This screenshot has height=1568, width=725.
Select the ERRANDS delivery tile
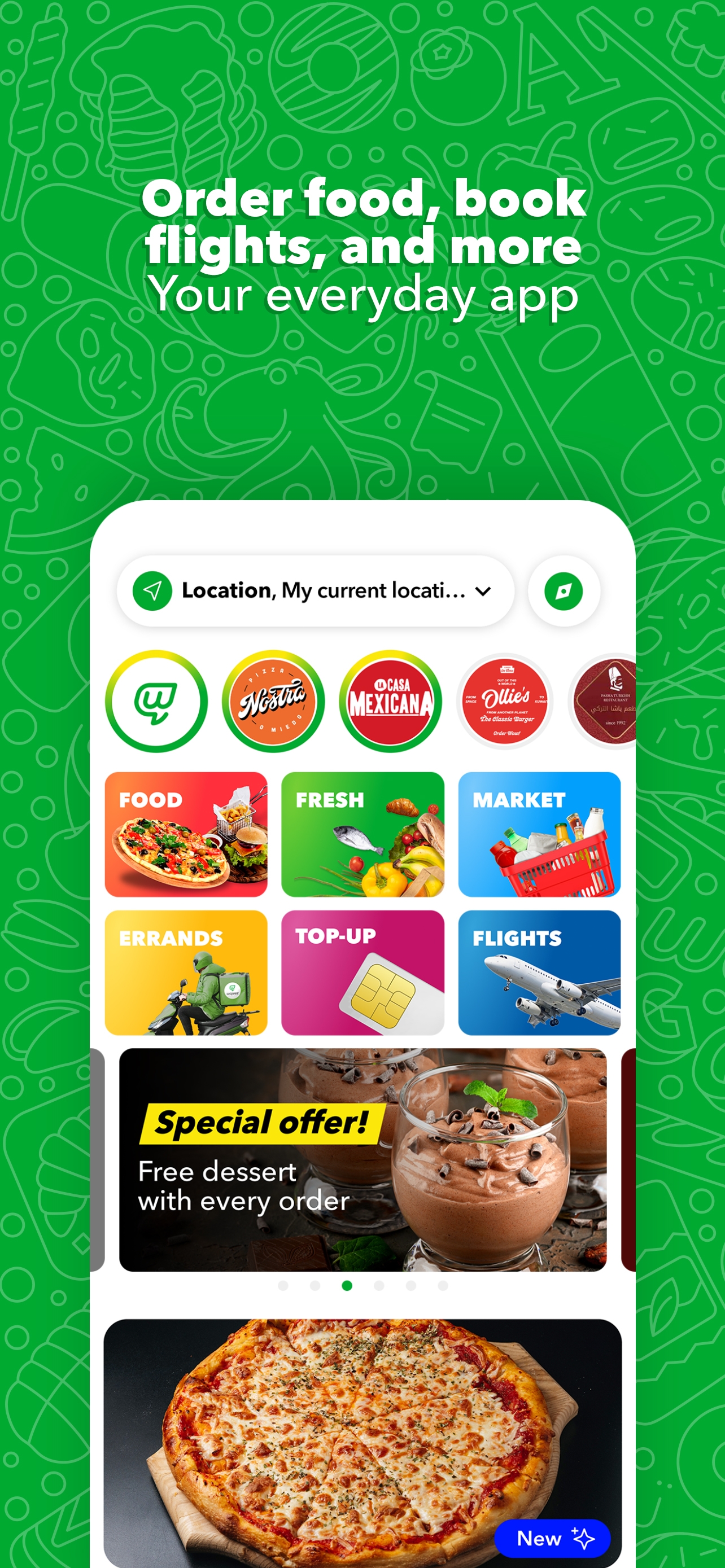[186, 973]
